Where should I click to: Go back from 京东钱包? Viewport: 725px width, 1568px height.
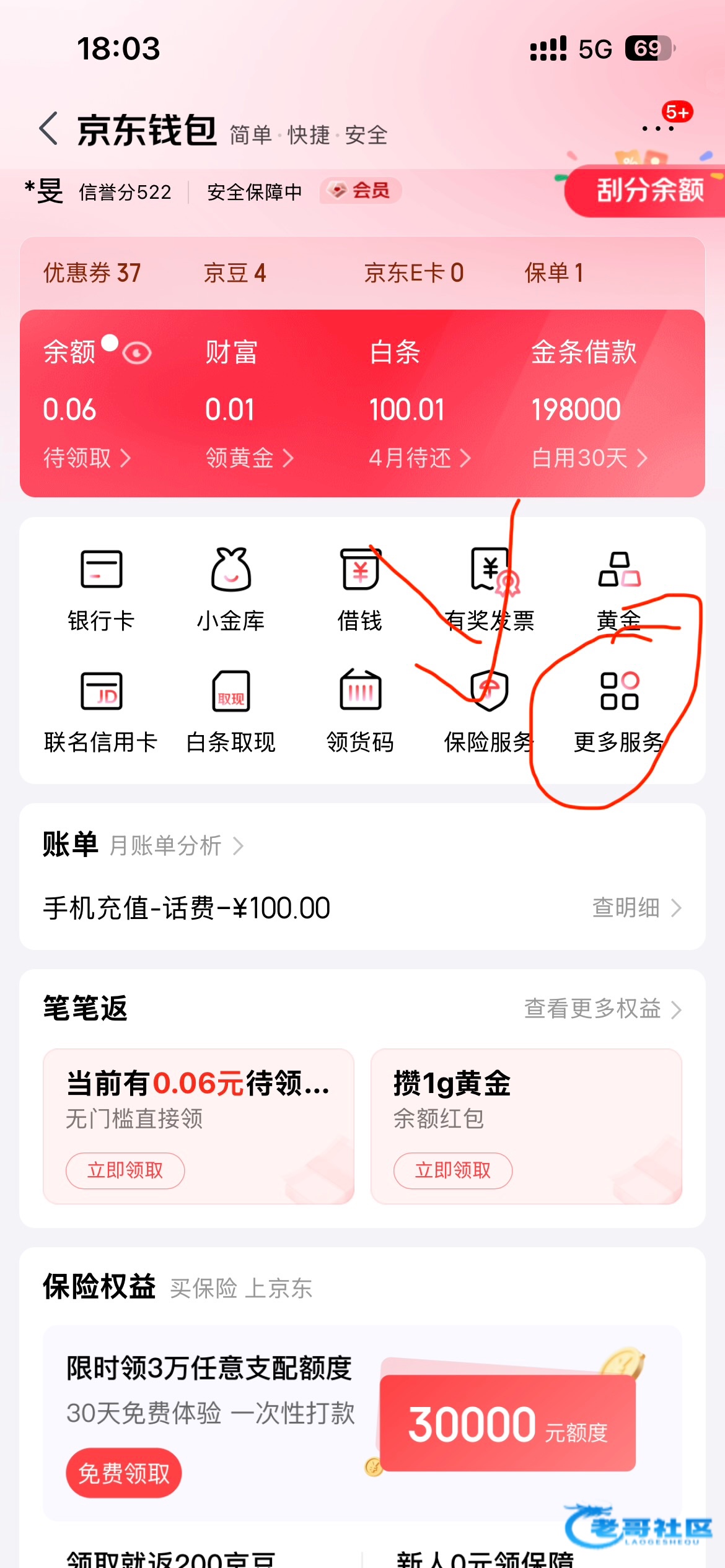[x=49, y=129]
